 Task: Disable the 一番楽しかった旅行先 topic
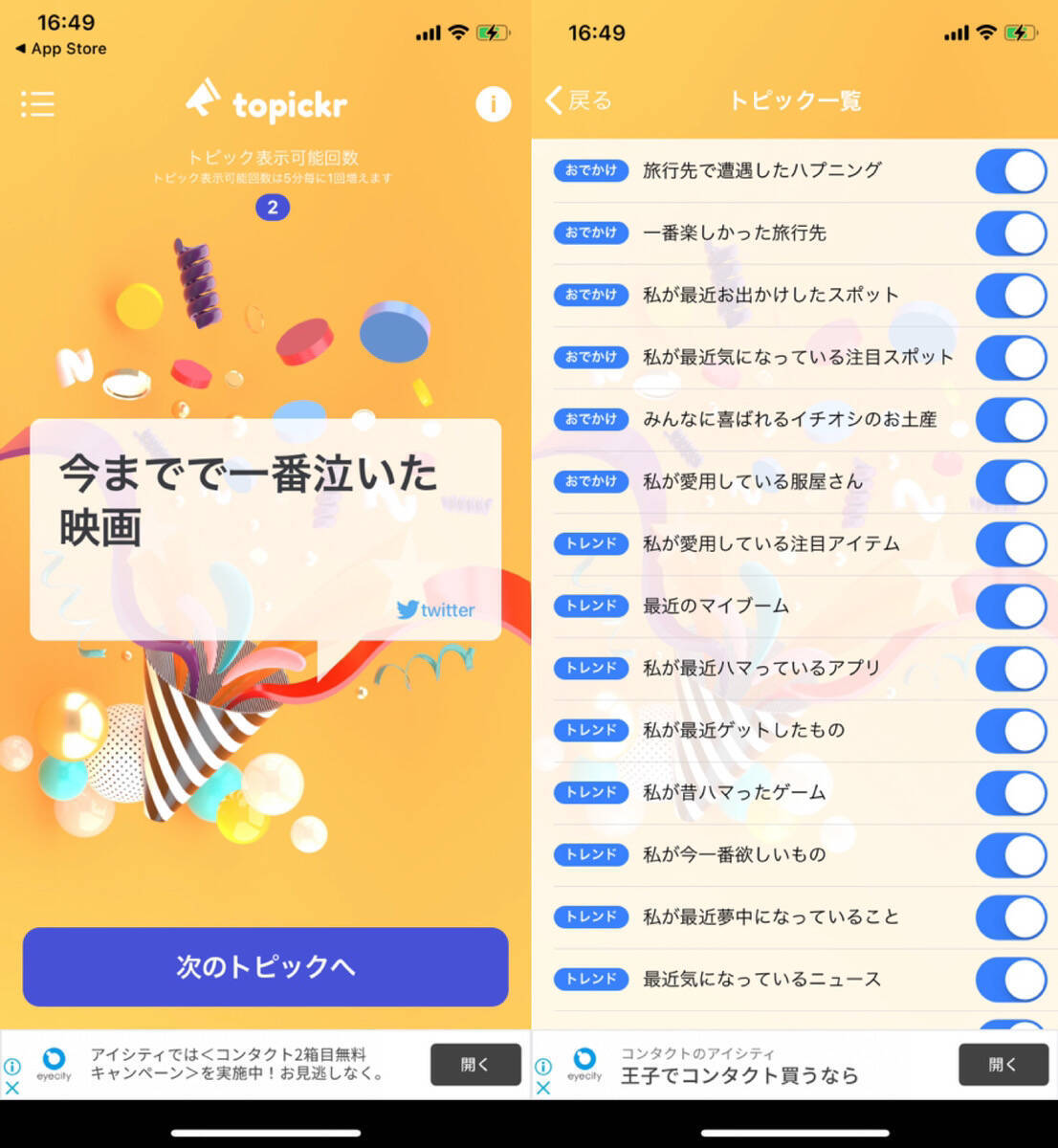point(1010,233)
